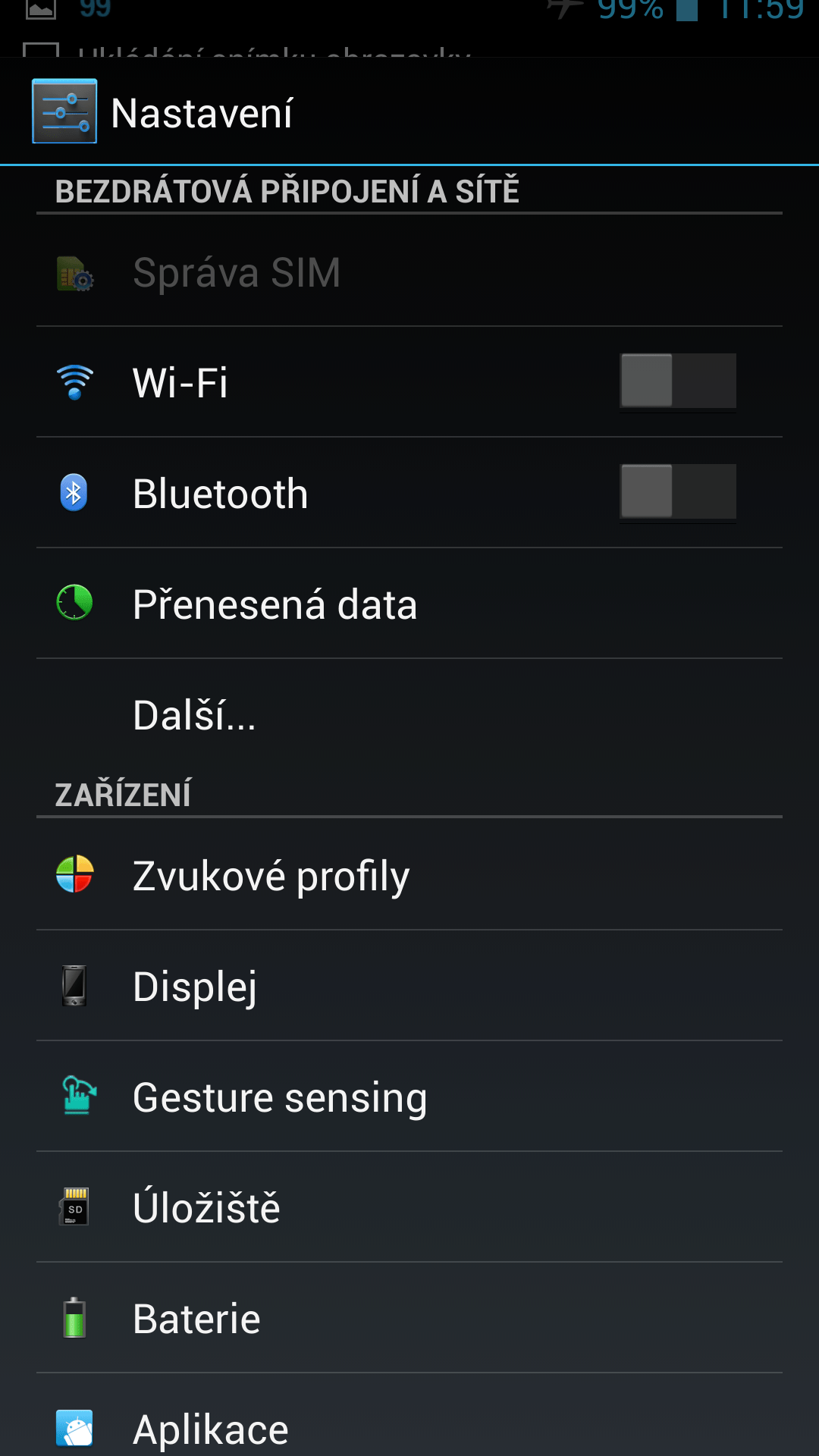Open Zvukové profily settings
819x1456 pixels.
(409, 875)
